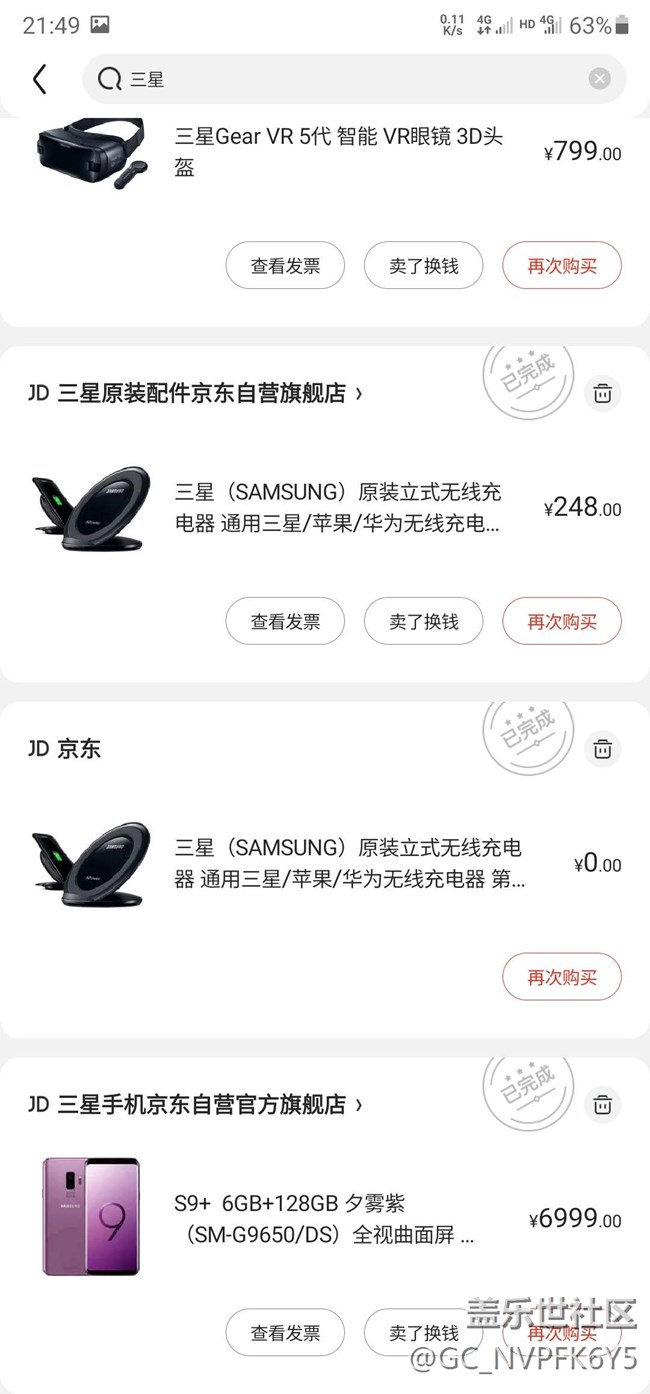Repurchase the ¥248 wireless charger
Screen dimensions: 650x1394
click(562, 621)
